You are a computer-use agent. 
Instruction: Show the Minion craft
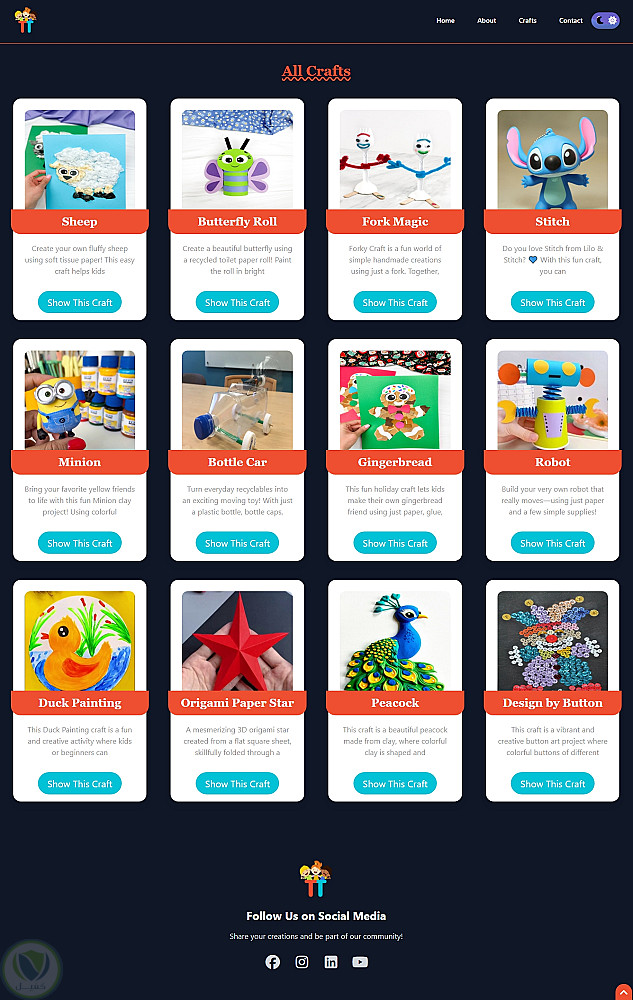(80, 543)
